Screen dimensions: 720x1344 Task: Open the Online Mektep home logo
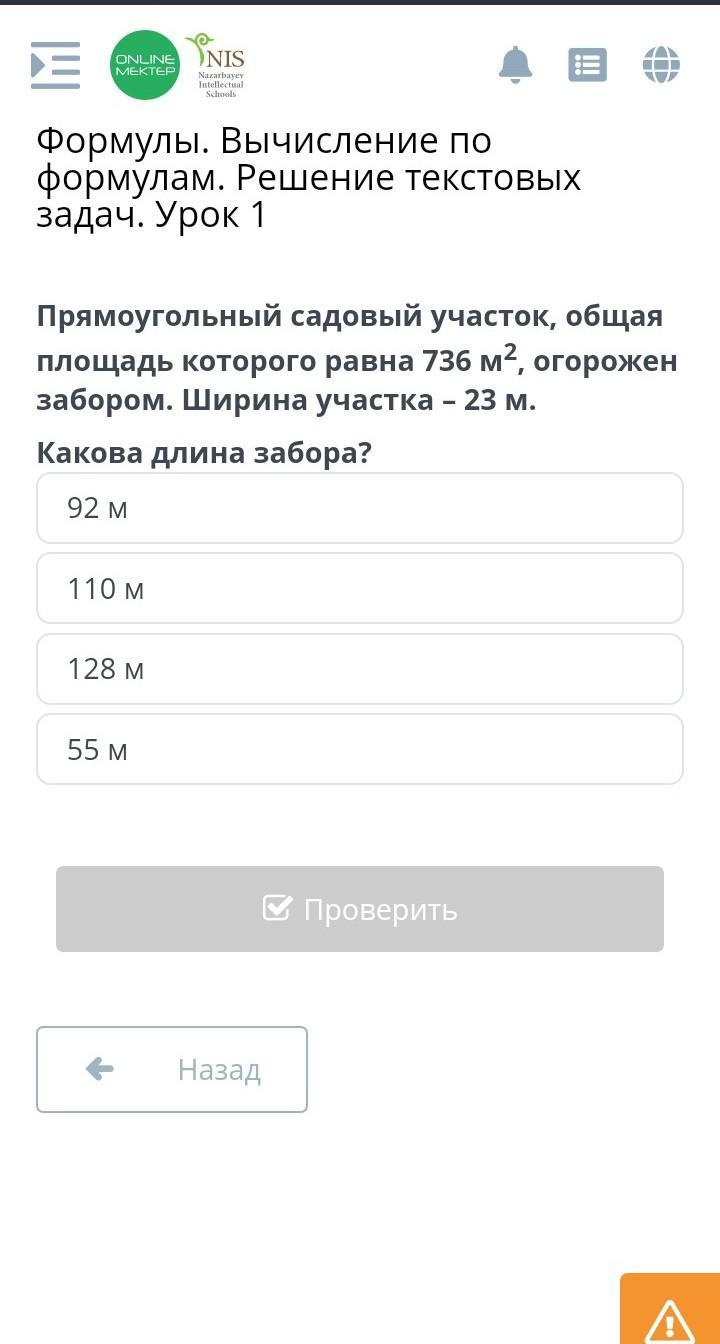tap(145, 65)
